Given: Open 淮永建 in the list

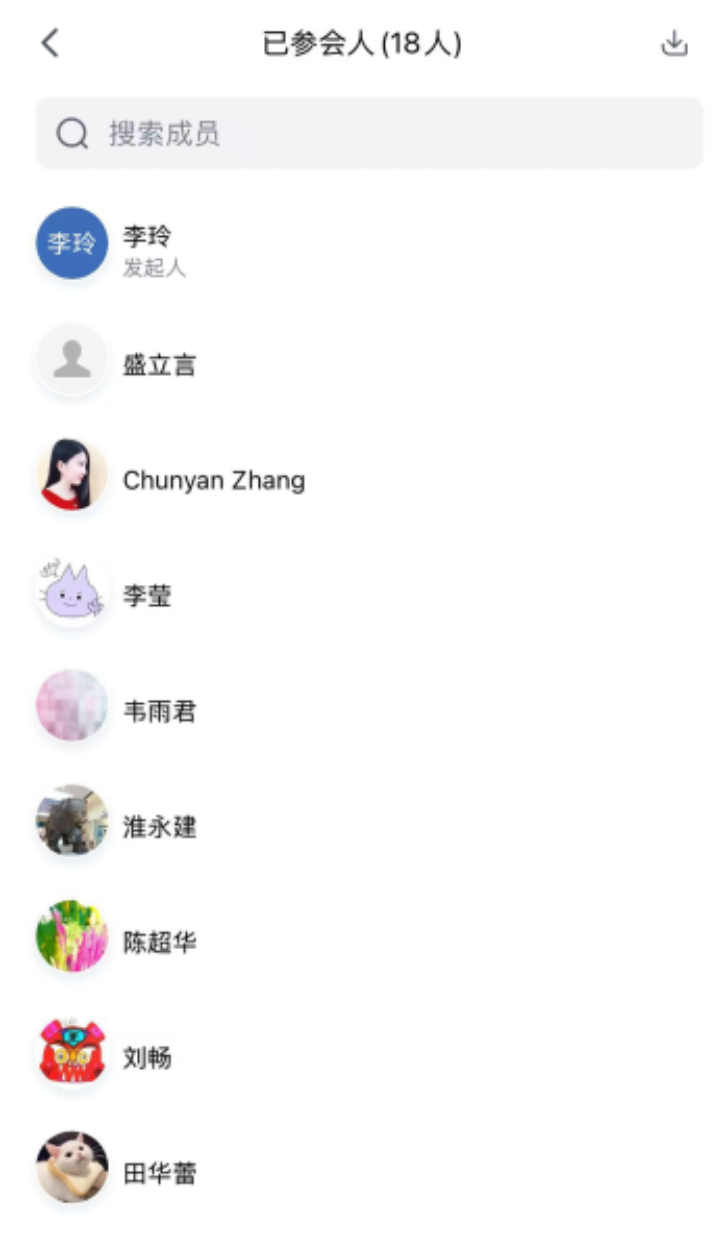Looking at the screenshot, I should [159, 827].
